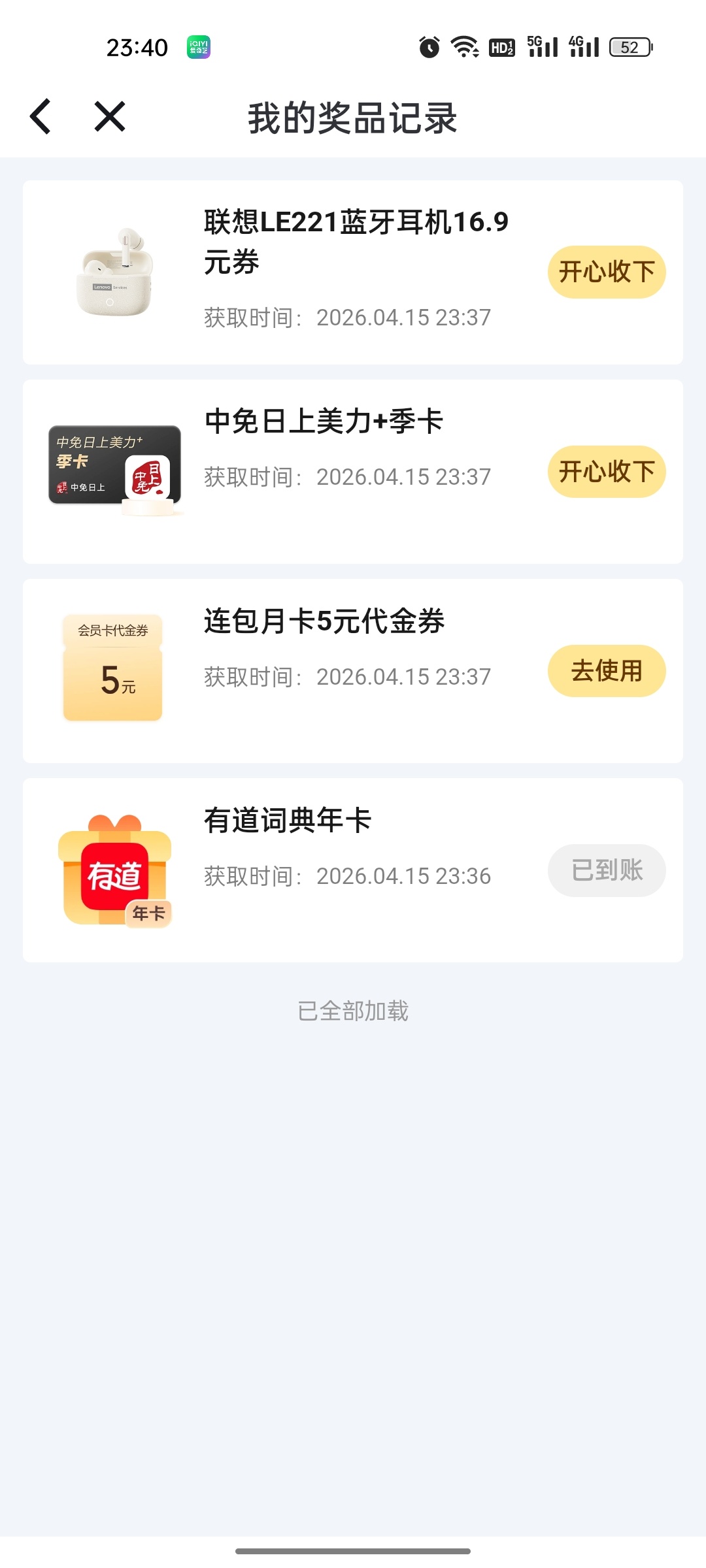Claim the 中免日上美力+季卡 prize
This screenshot has height=1568, width=706.
click(606, 472)
